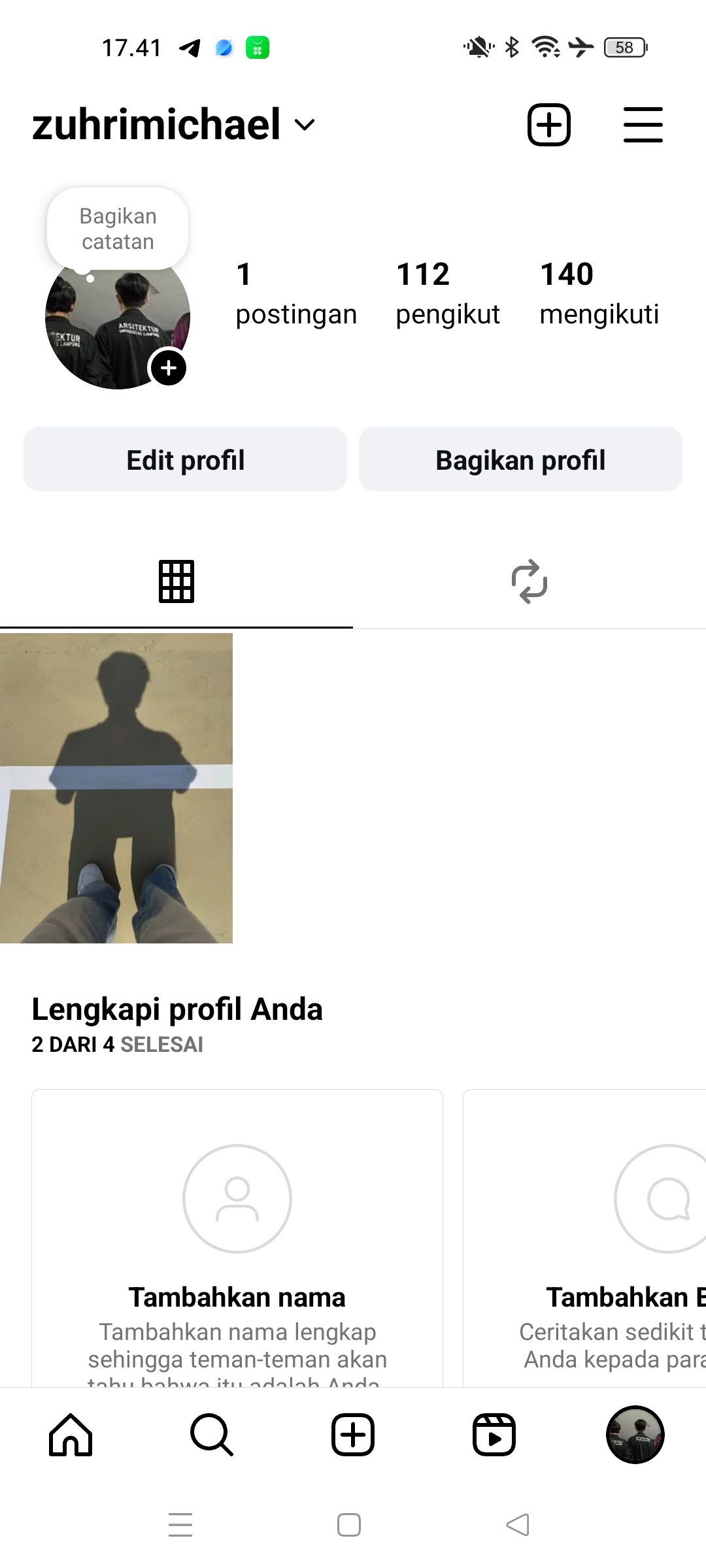Open the shadow photo post
Screen dimensions: 706x1568
pyautogui.click(x=116, y=788)
